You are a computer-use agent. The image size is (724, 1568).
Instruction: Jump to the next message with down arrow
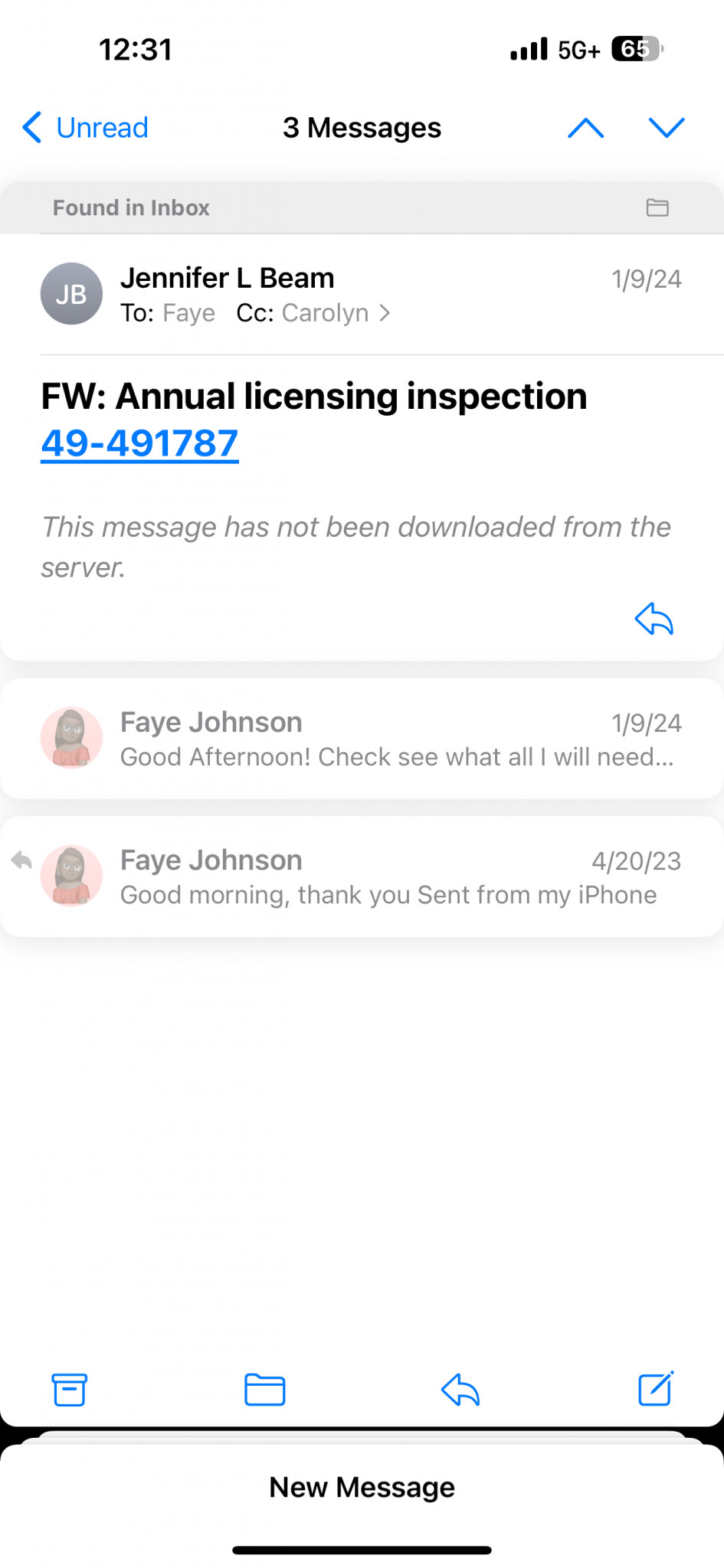pyautogui.click(x=666, y=128)
